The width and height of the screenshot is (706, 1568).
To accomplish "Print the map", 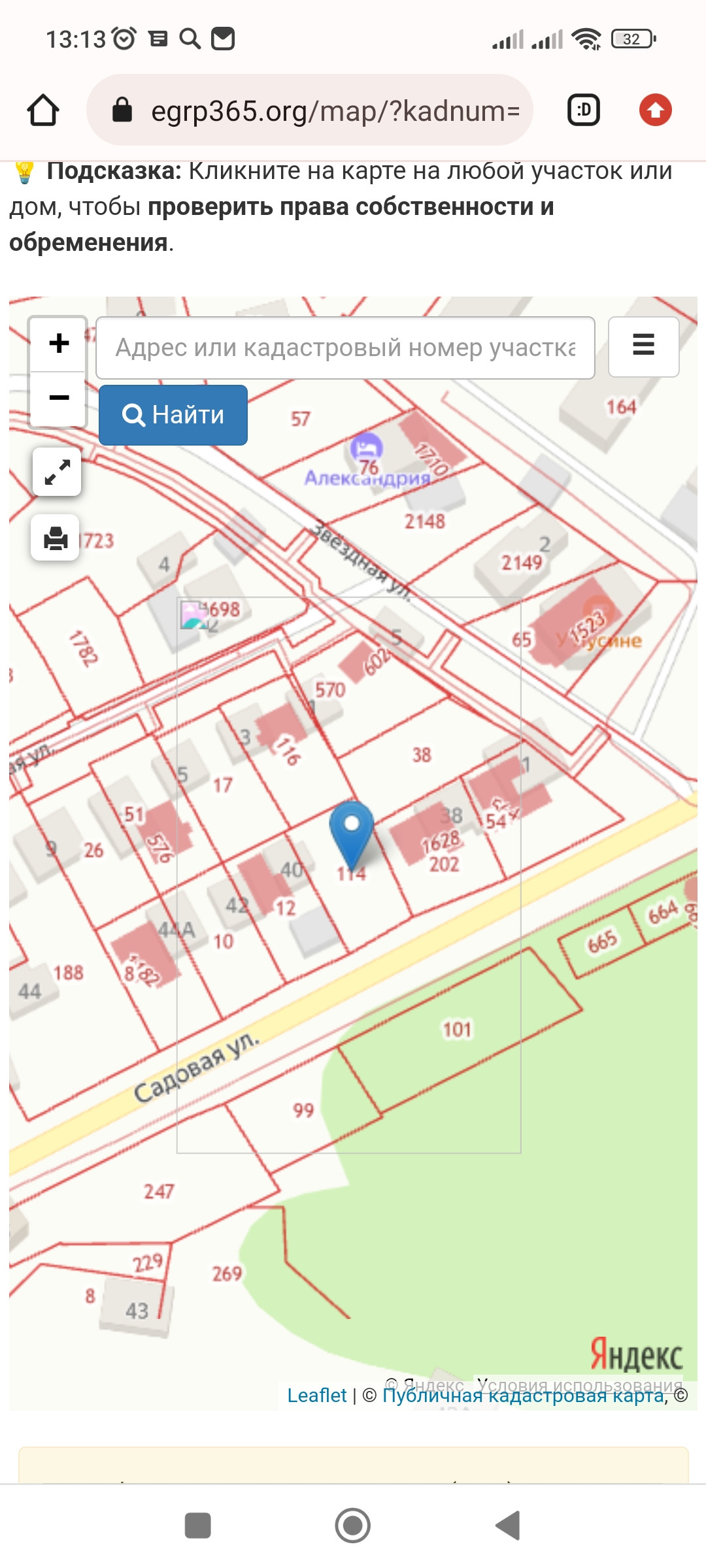I will (56, 538).
